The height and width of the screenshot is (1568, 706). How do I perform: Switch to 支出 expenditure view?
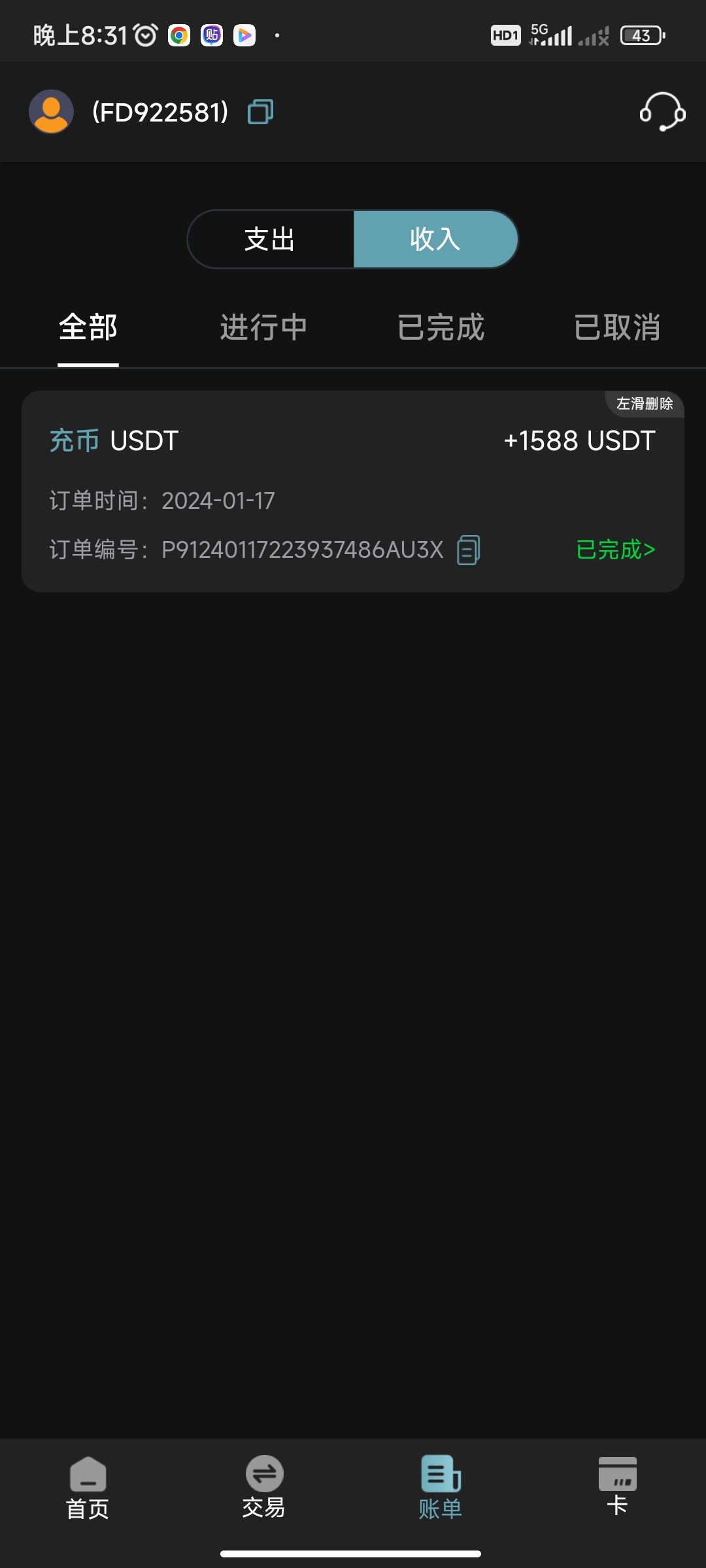(270, 239)
